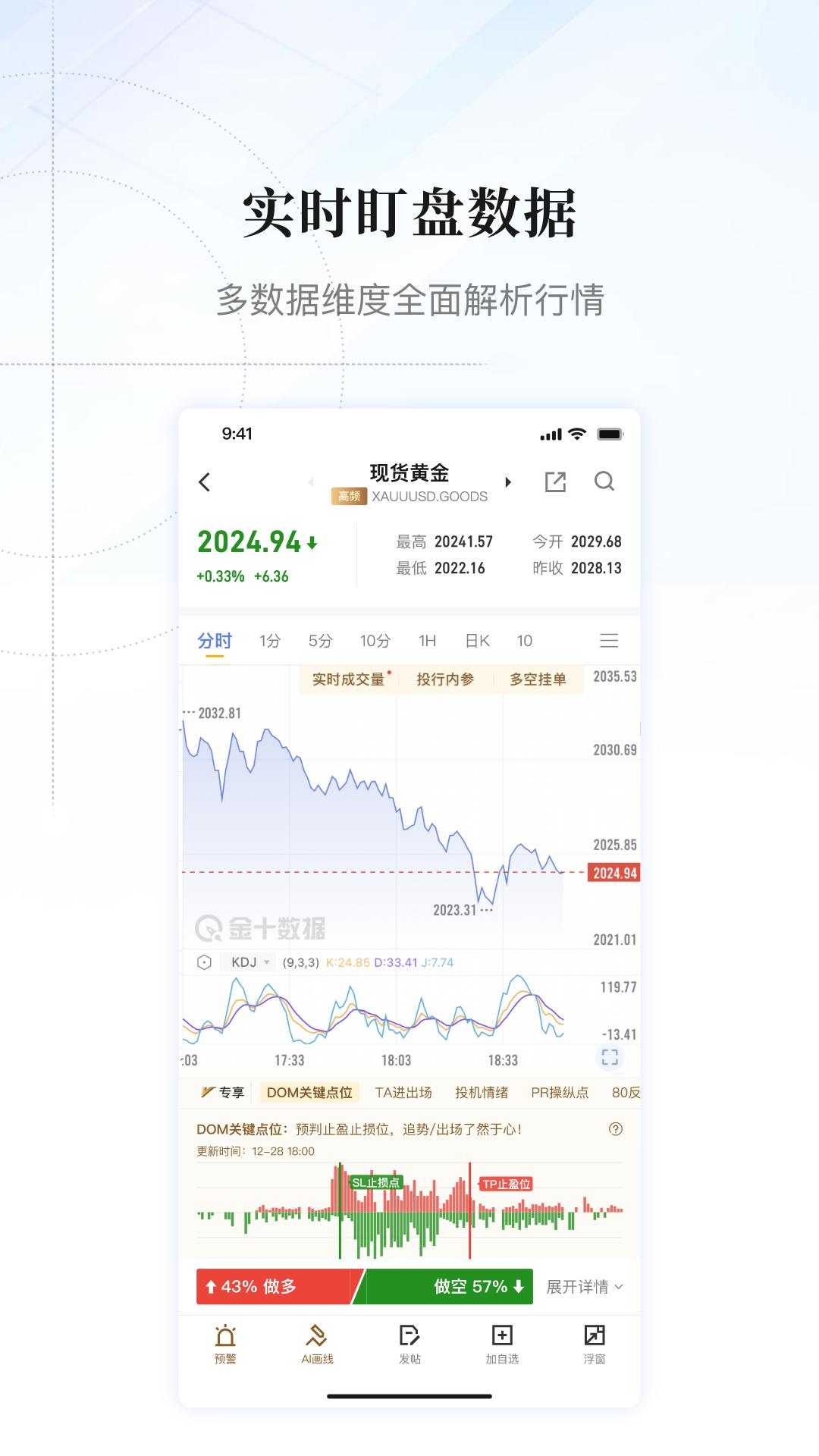The width and height of the screenshot is (819, 1456).
Task: Toggle the 实时成交量 overlay on the chart
Action: pos(349,679)
